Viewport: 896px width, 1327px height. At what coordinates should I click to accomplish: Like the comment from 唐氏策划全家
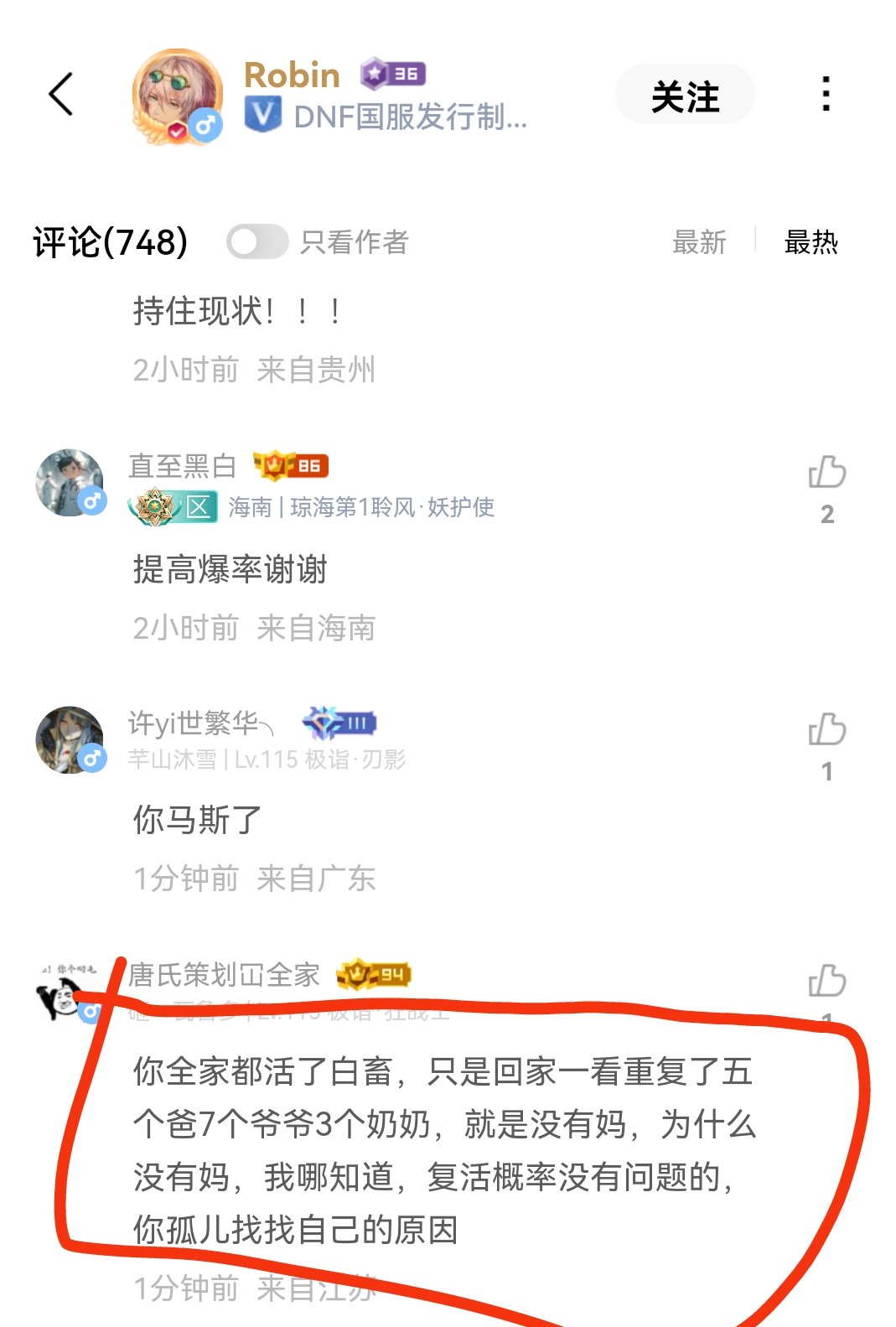point(826,981)
